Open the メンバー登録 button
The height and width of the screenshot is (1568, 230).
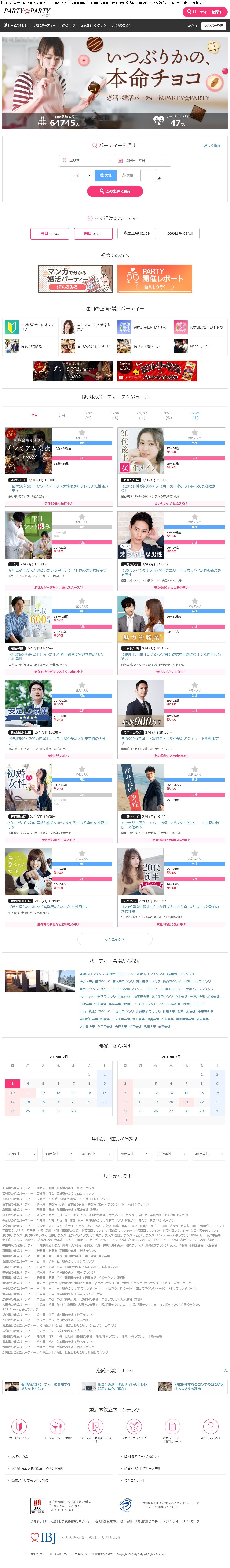pos(214,26)
